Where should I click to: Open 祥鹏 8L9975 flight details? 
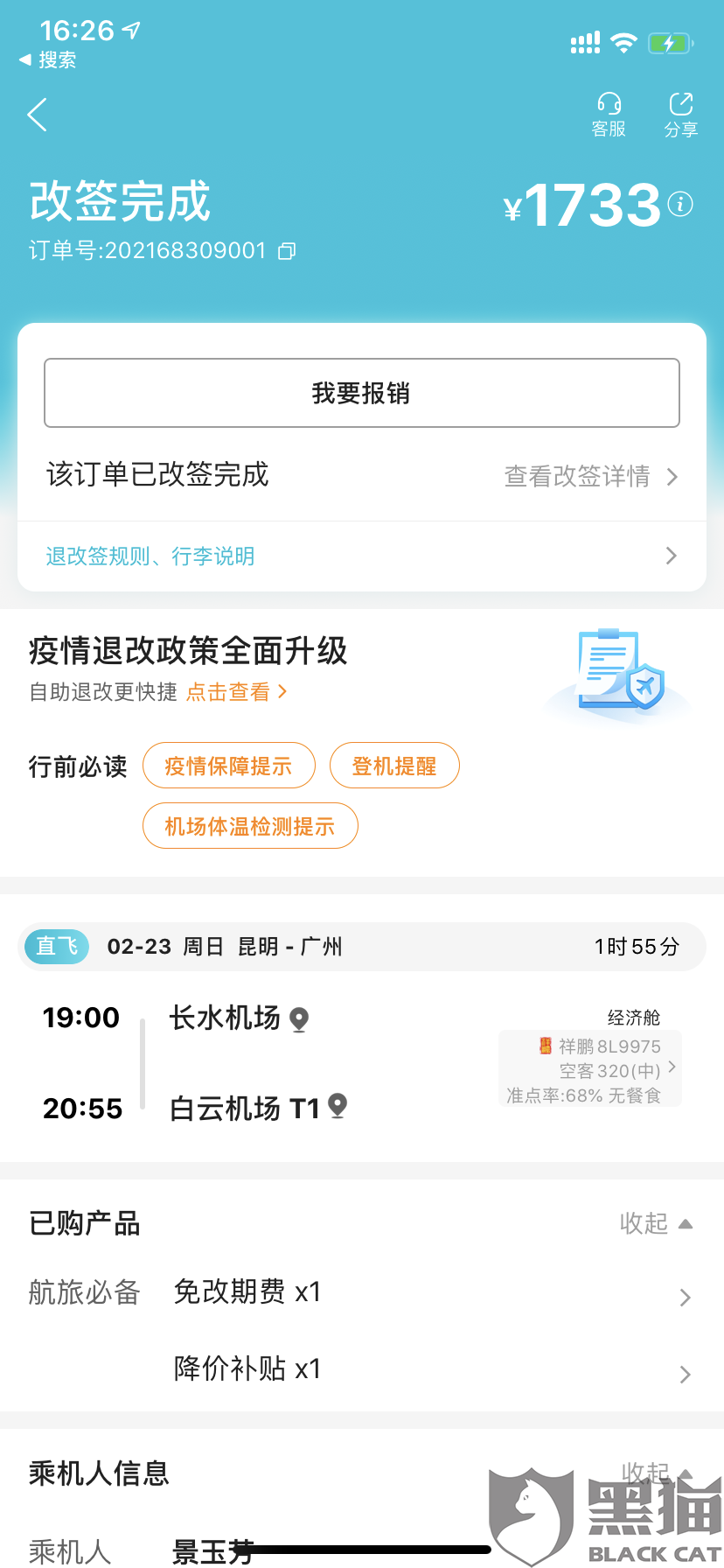(590, 1069)
